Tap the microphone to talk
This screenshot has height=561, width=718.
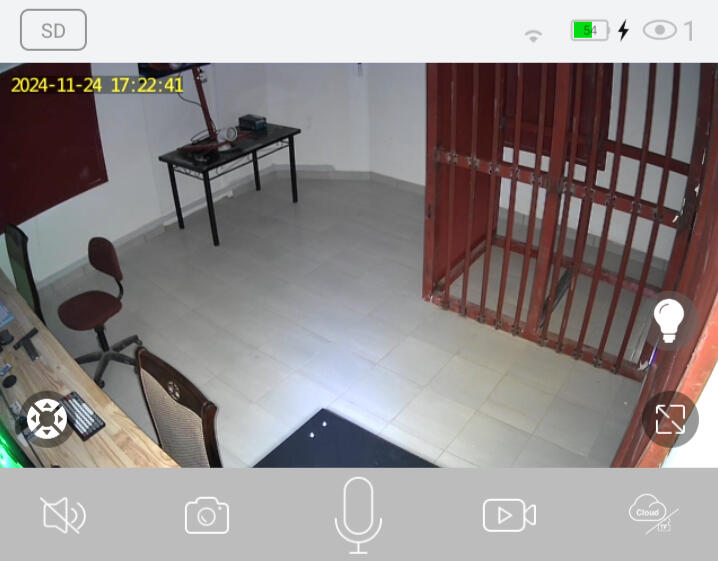[x=358, y=514]
